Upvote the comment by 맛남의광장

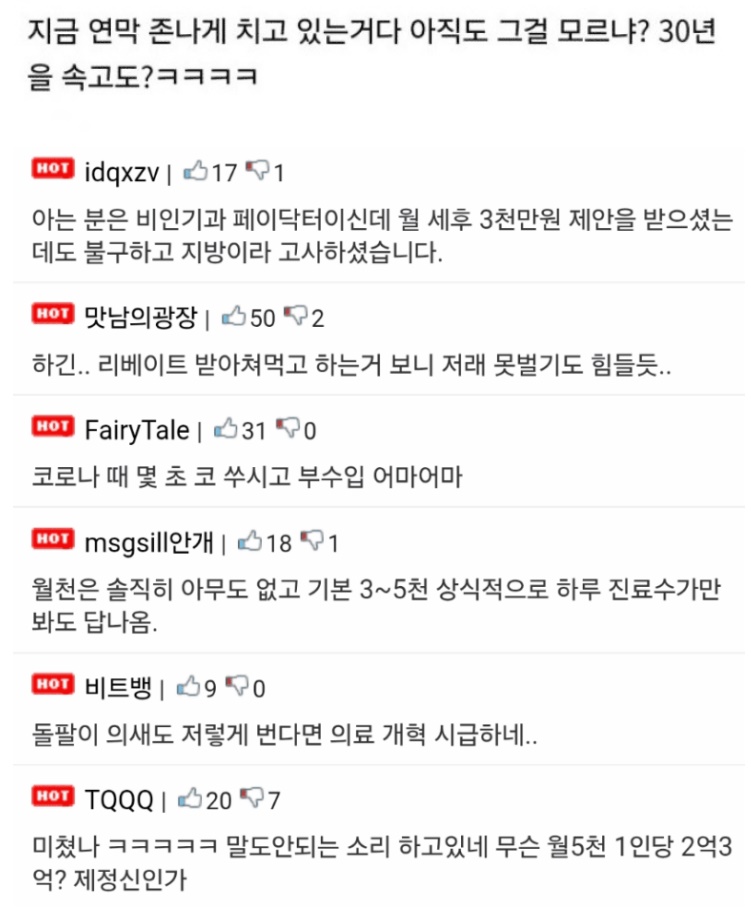[233, 317]
